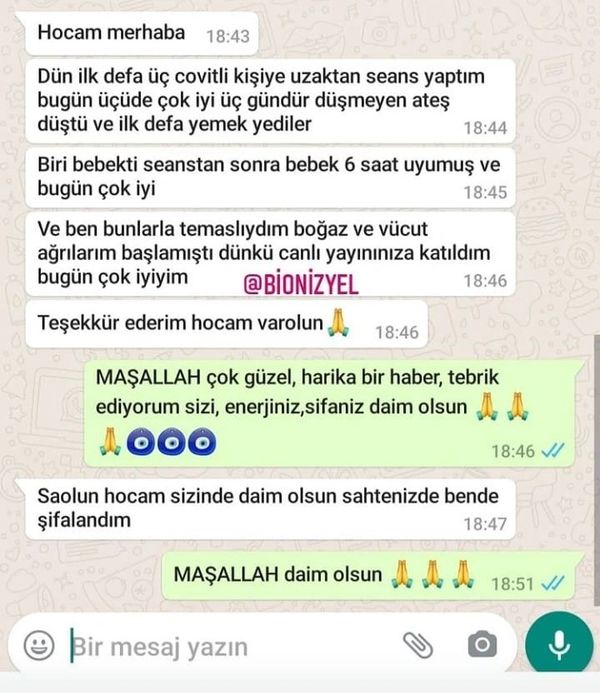Open the emoji picker
This screenshot has height=693, width=600.
(x=39, y=645)
